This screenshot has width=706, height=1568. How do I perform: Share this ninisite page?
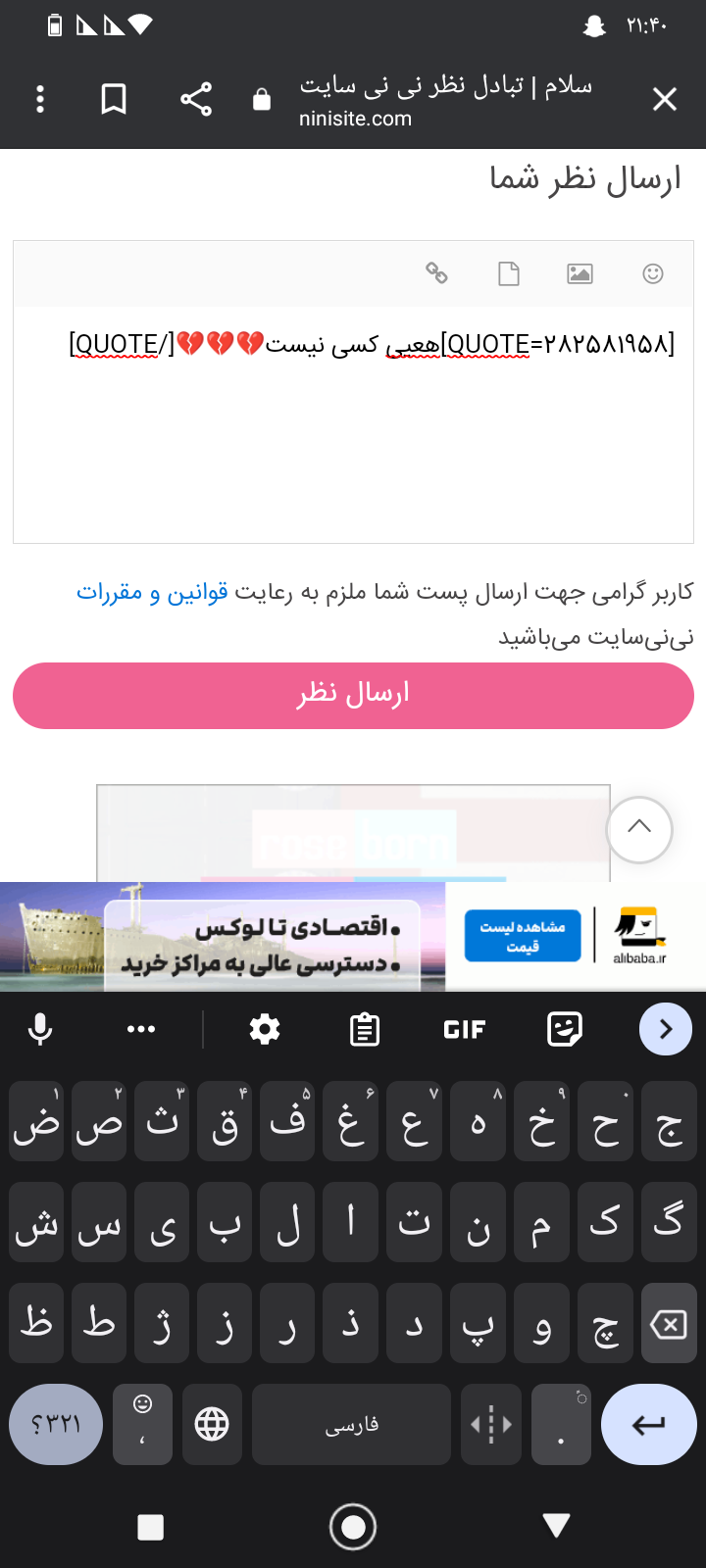(196, 99)
